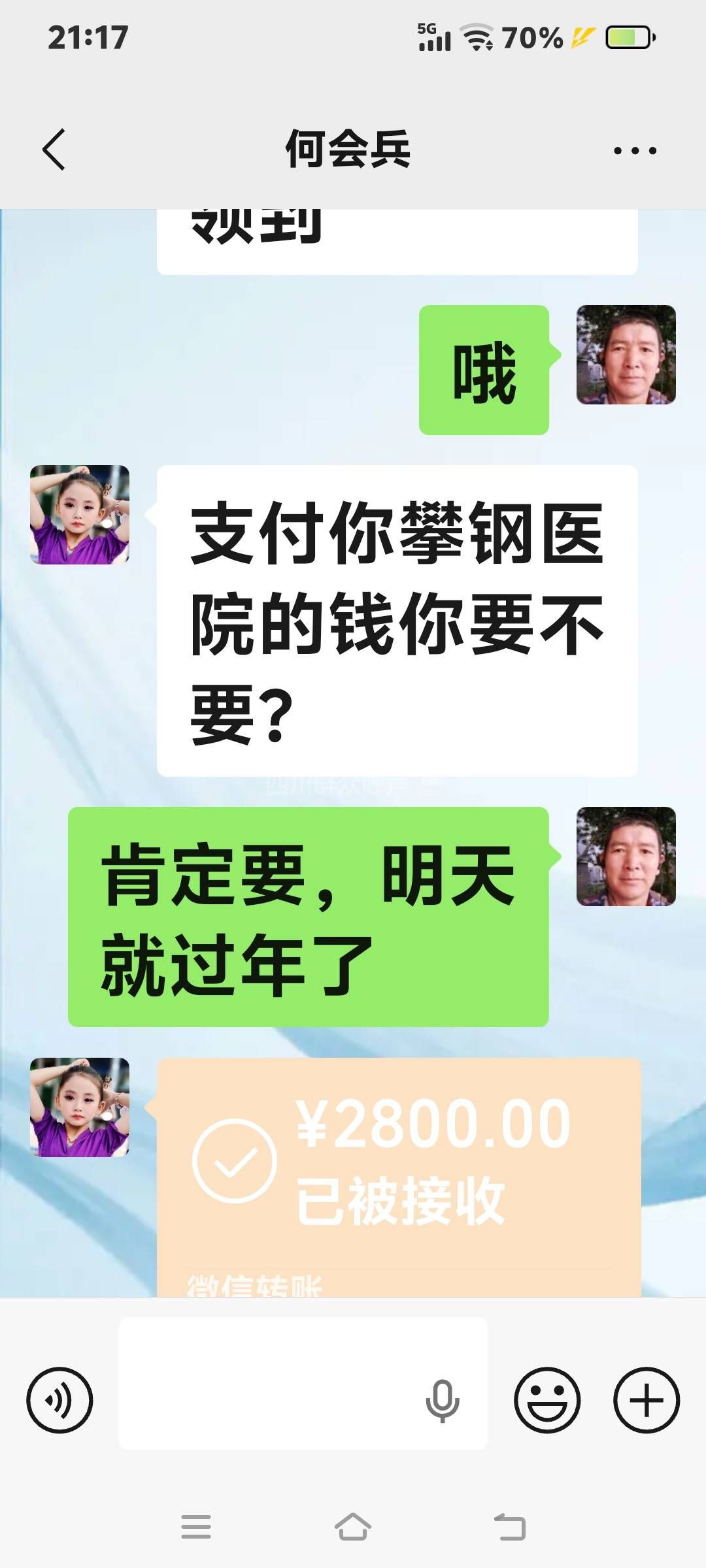
Task: Tap the message text input field
Action: [268, 1383]
